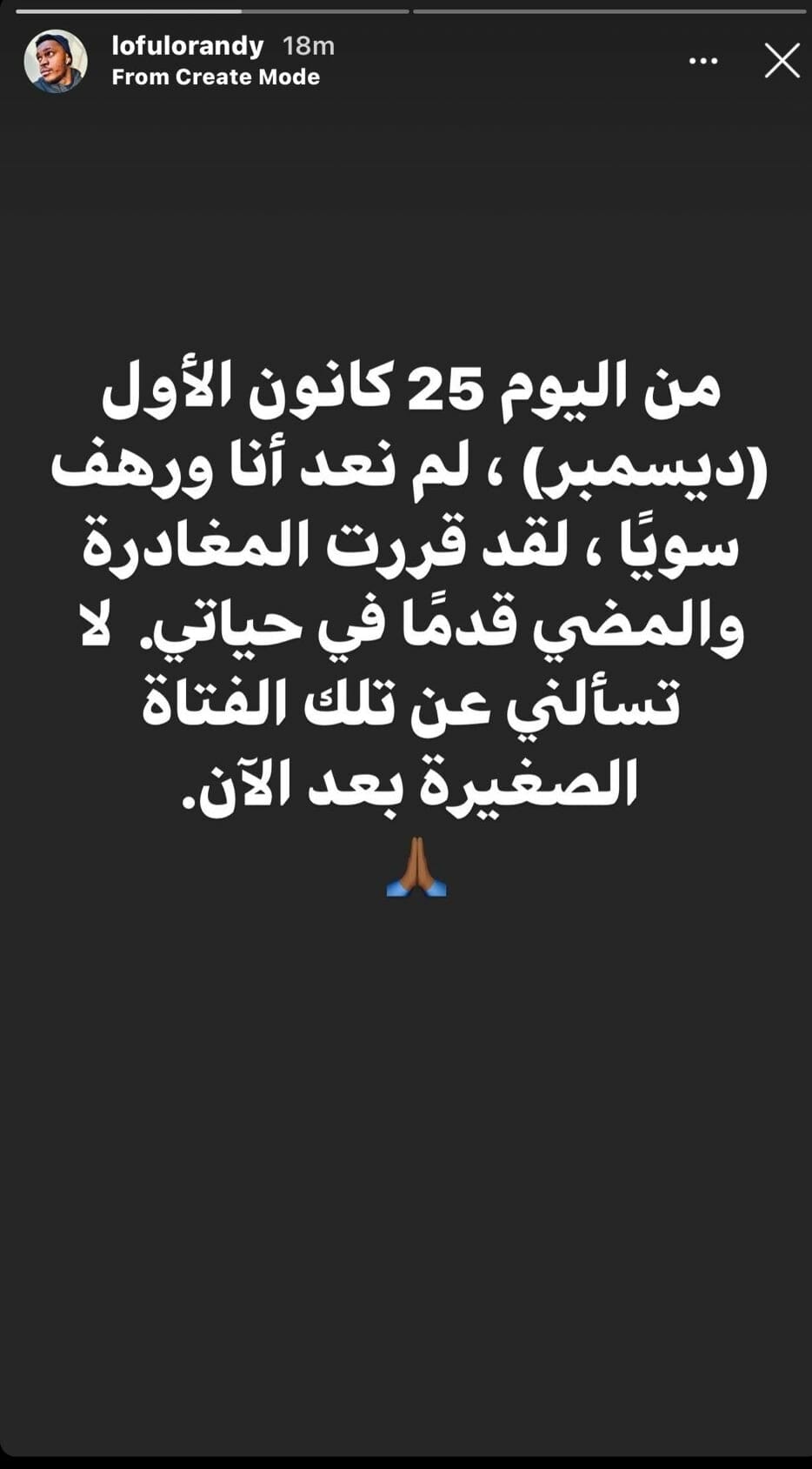Viewport: 812px width, 1469px height.
Task: Close the story viewer
Action: pyautogui.click(x=782, y=62)
